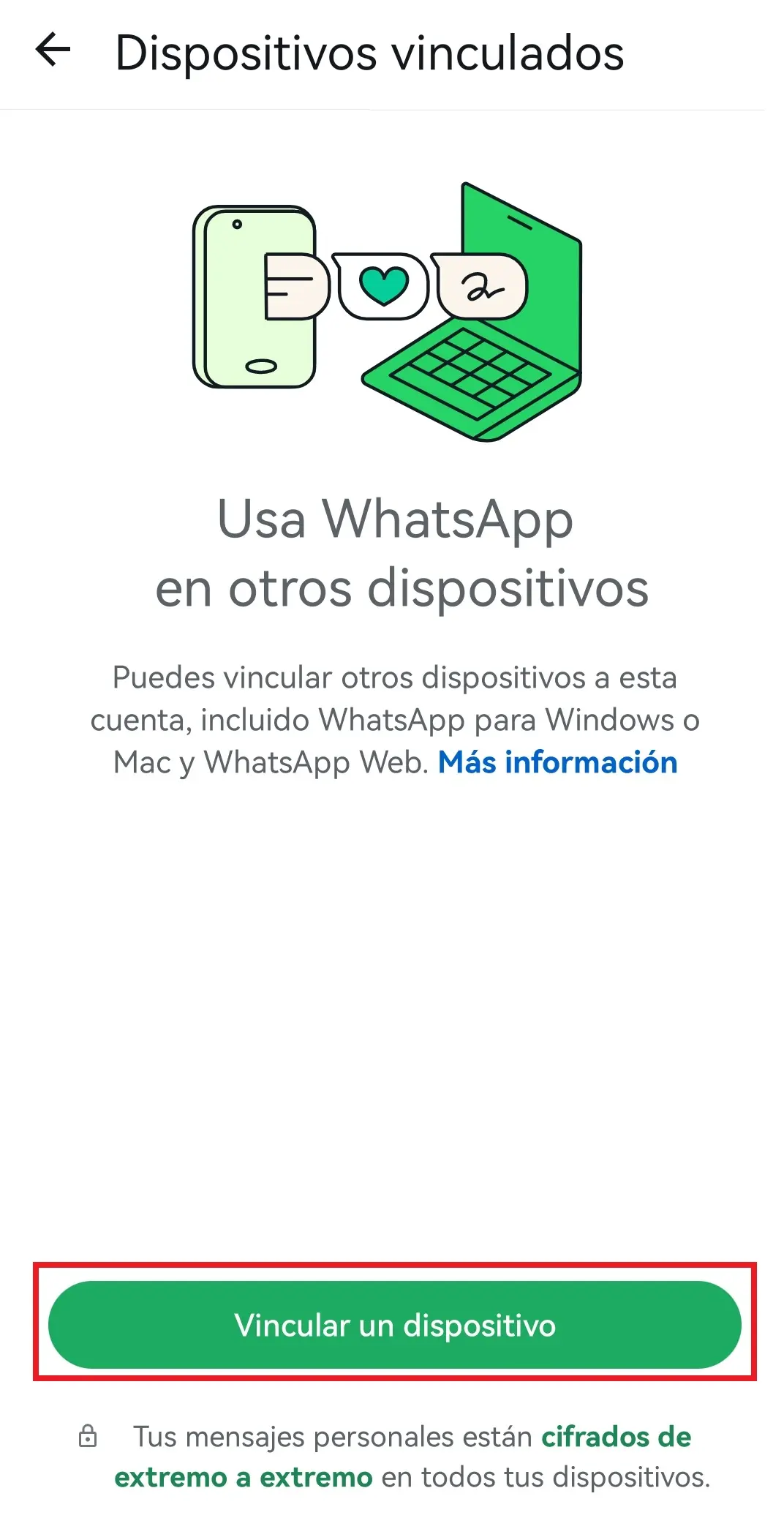The image size is (784, 1537).
Task: Click the phone's home button oval illustration
Action: click(262, 364)
